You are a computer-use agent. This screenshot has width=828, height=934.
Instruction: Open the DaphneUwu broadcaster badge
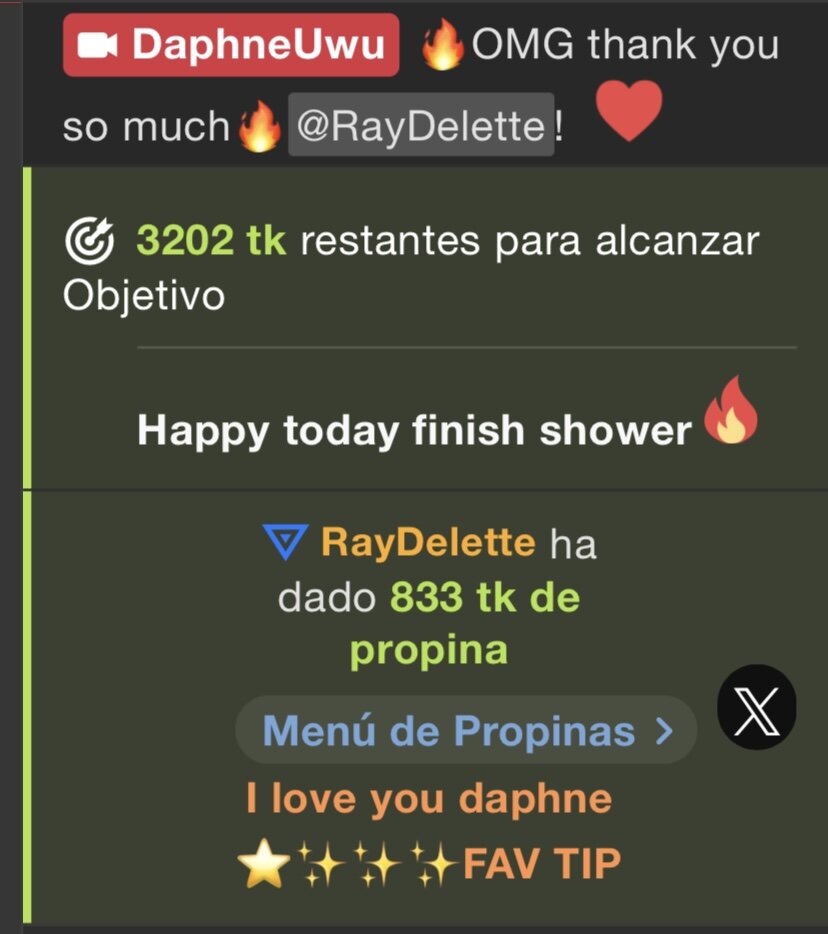(x=231, y=45)
